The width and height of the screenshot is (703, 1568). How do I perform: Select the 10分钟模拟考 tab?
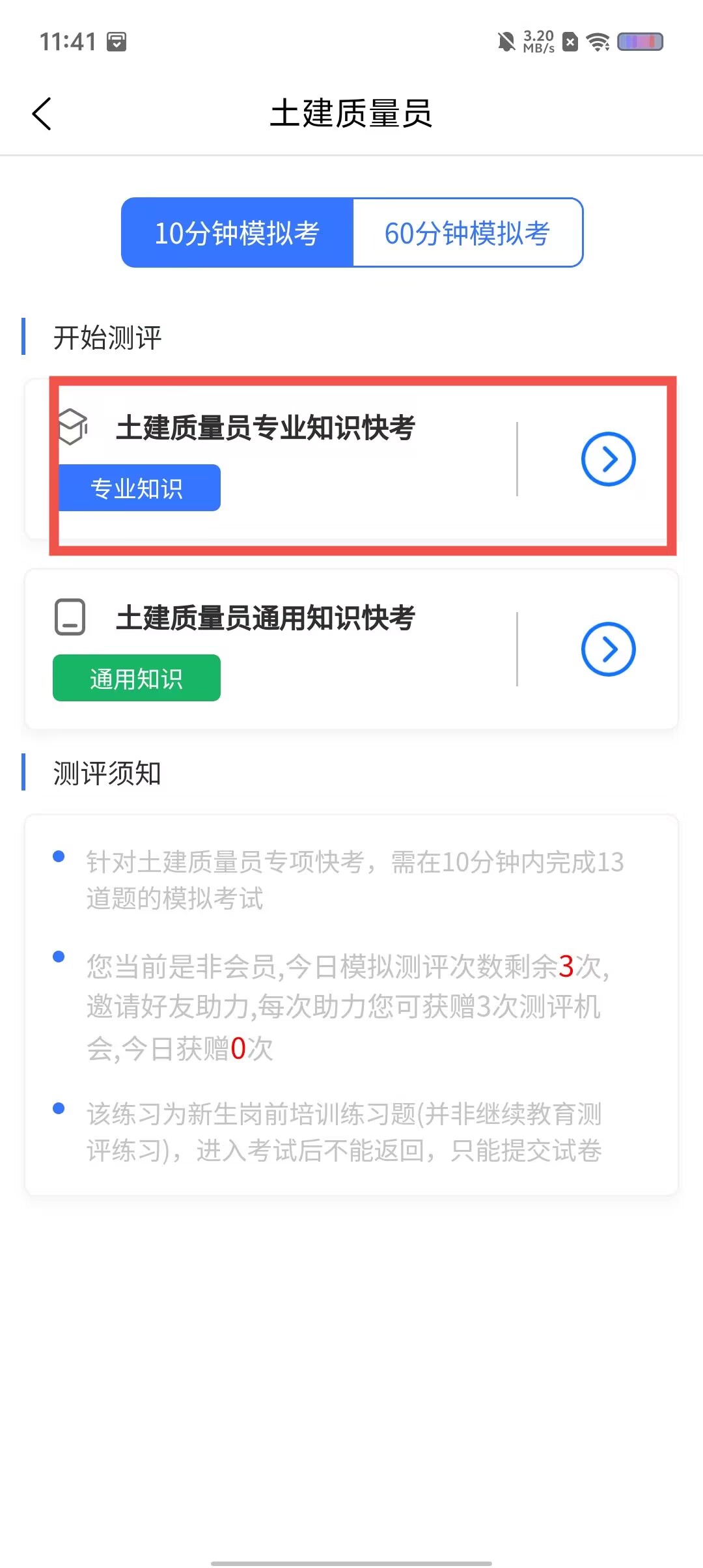click(x=237, y=233)
